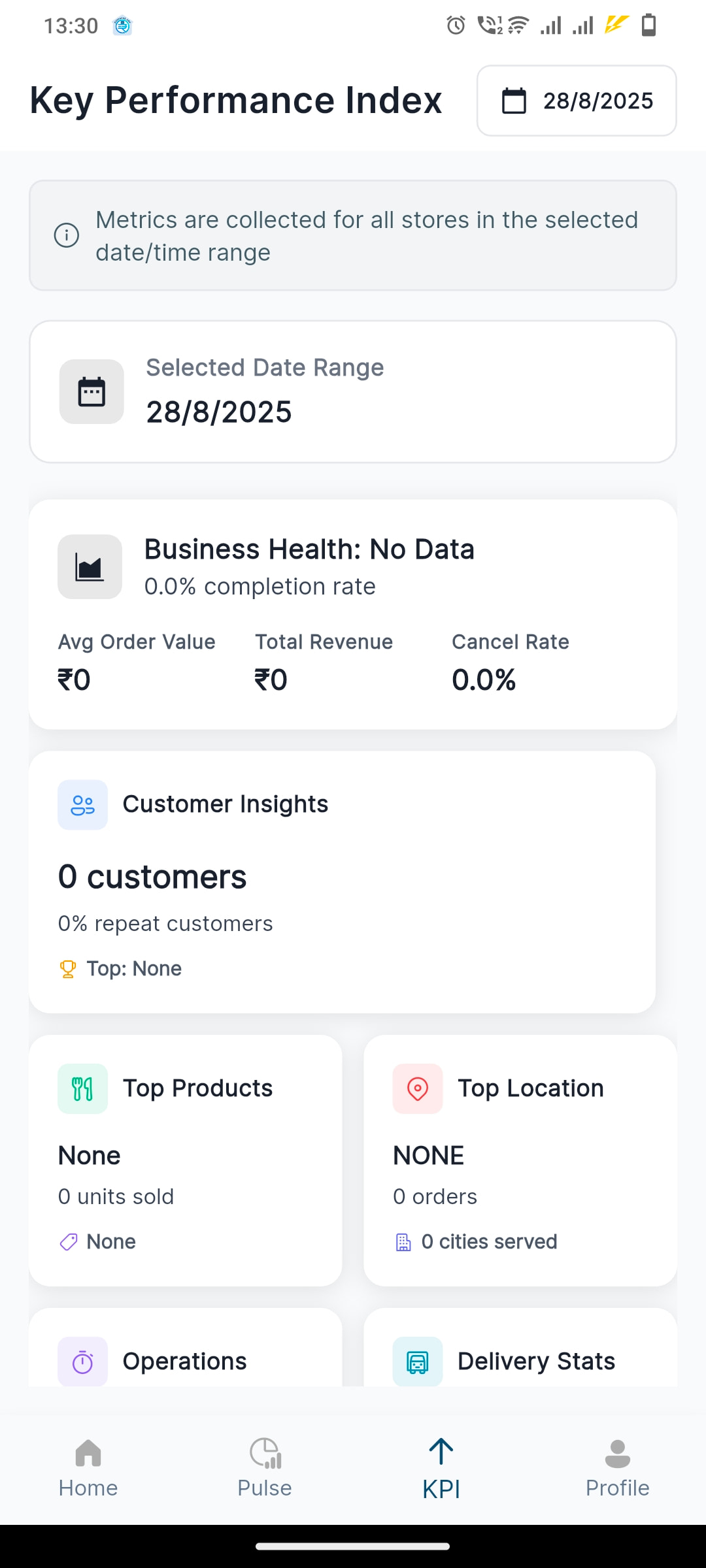Tap the building icon next to 0 cities served

(x=404, y=1241)
